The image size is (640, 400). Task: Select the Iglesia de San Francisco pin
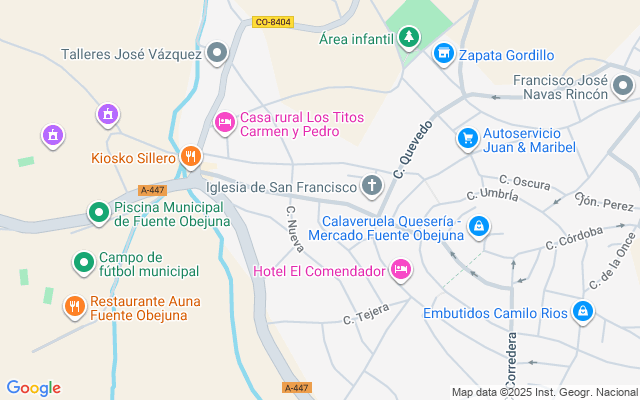pyautogui.click(x=372, y=185)
